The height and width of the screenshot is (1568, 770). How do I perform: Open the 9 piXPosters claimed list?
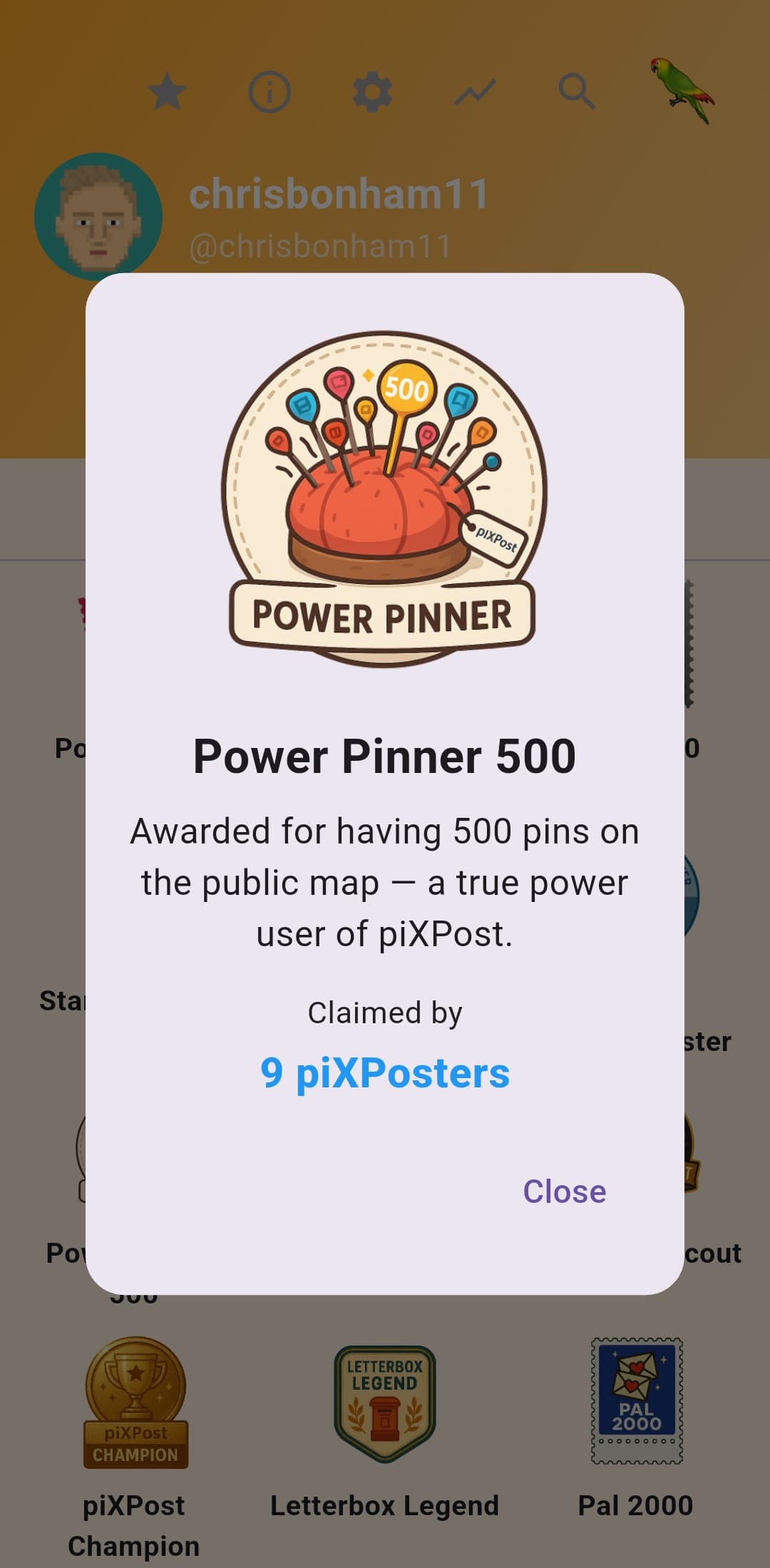[385, 1073]
